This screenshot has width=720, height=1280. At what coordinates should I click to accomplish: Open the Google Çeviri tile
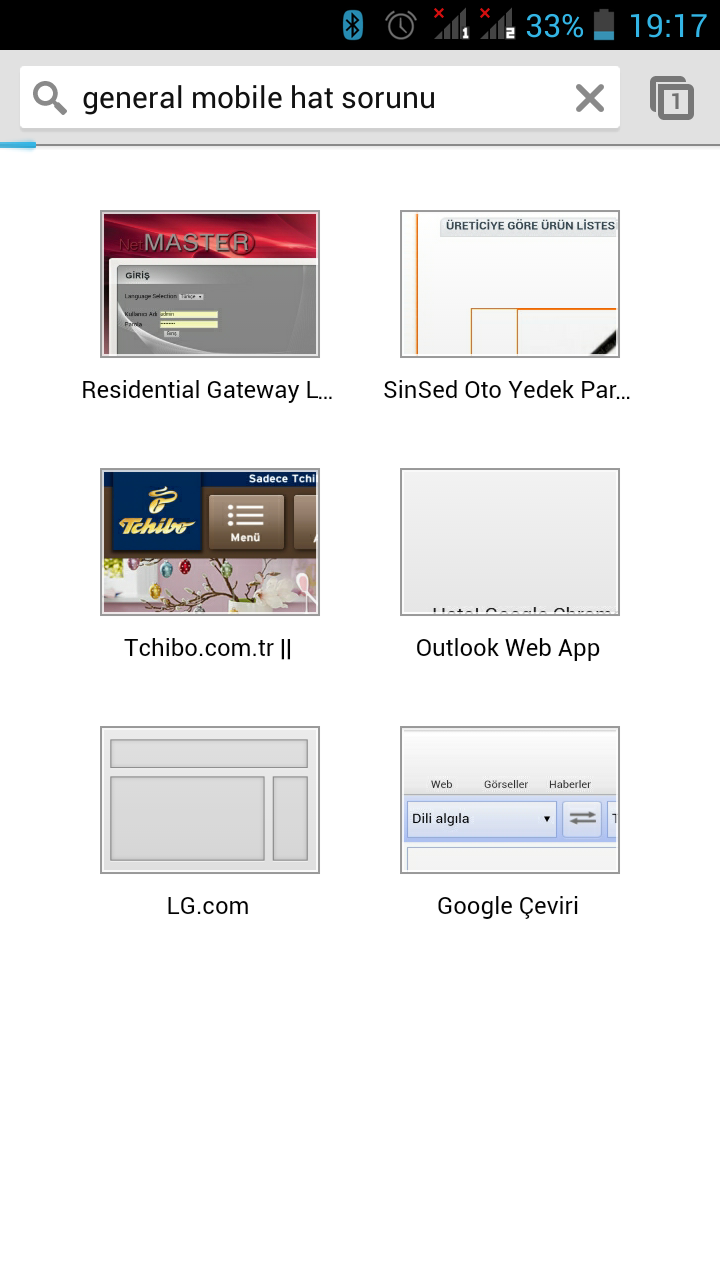[510, 800]
